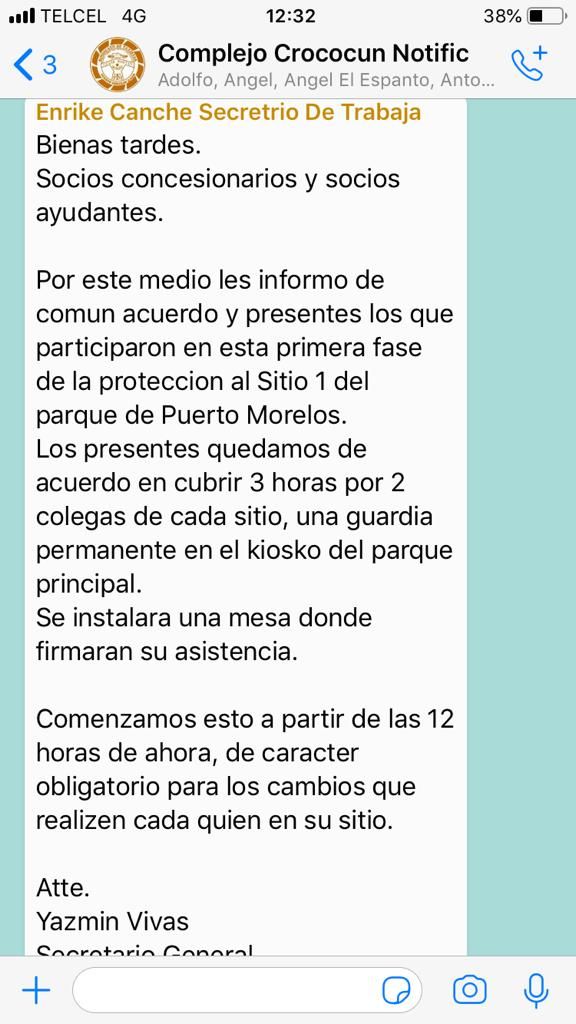Open the group avatar picture
This screenshot has width=576, height=1024.
click(x=117, y=64)
